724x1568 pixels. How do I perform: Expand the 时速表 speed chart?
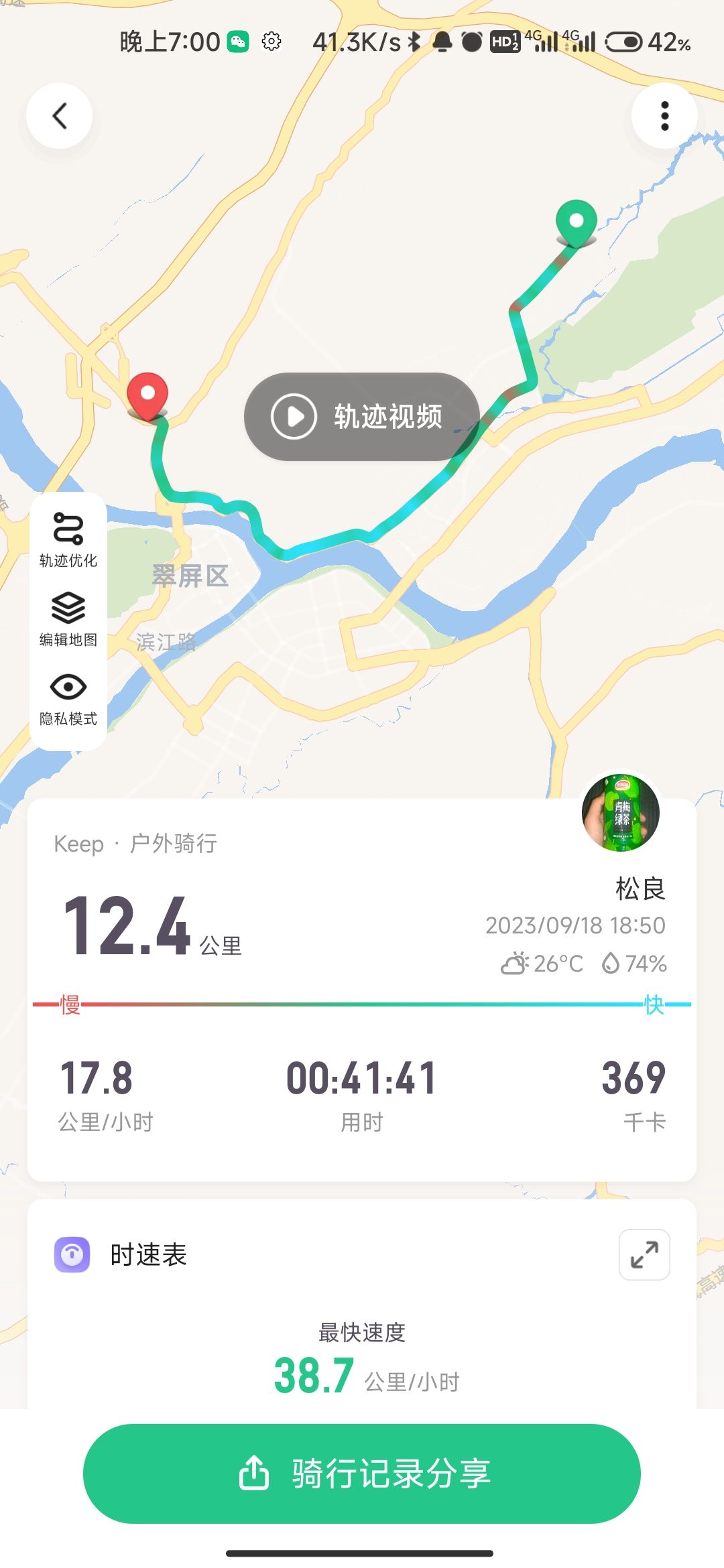tap(644, 1254)
